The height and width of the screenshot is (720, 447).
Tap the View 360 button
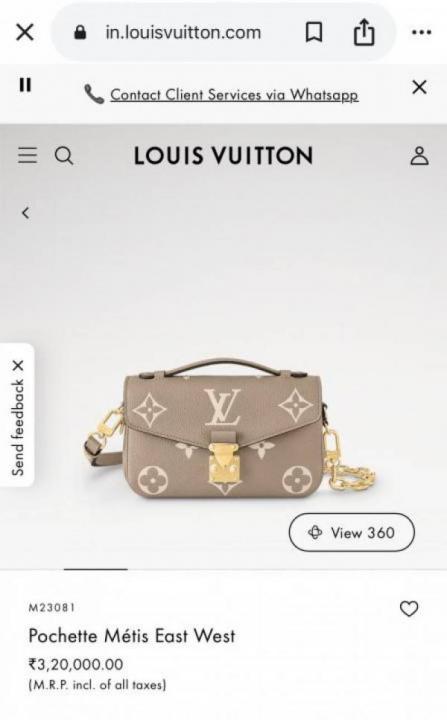(351, 532)
